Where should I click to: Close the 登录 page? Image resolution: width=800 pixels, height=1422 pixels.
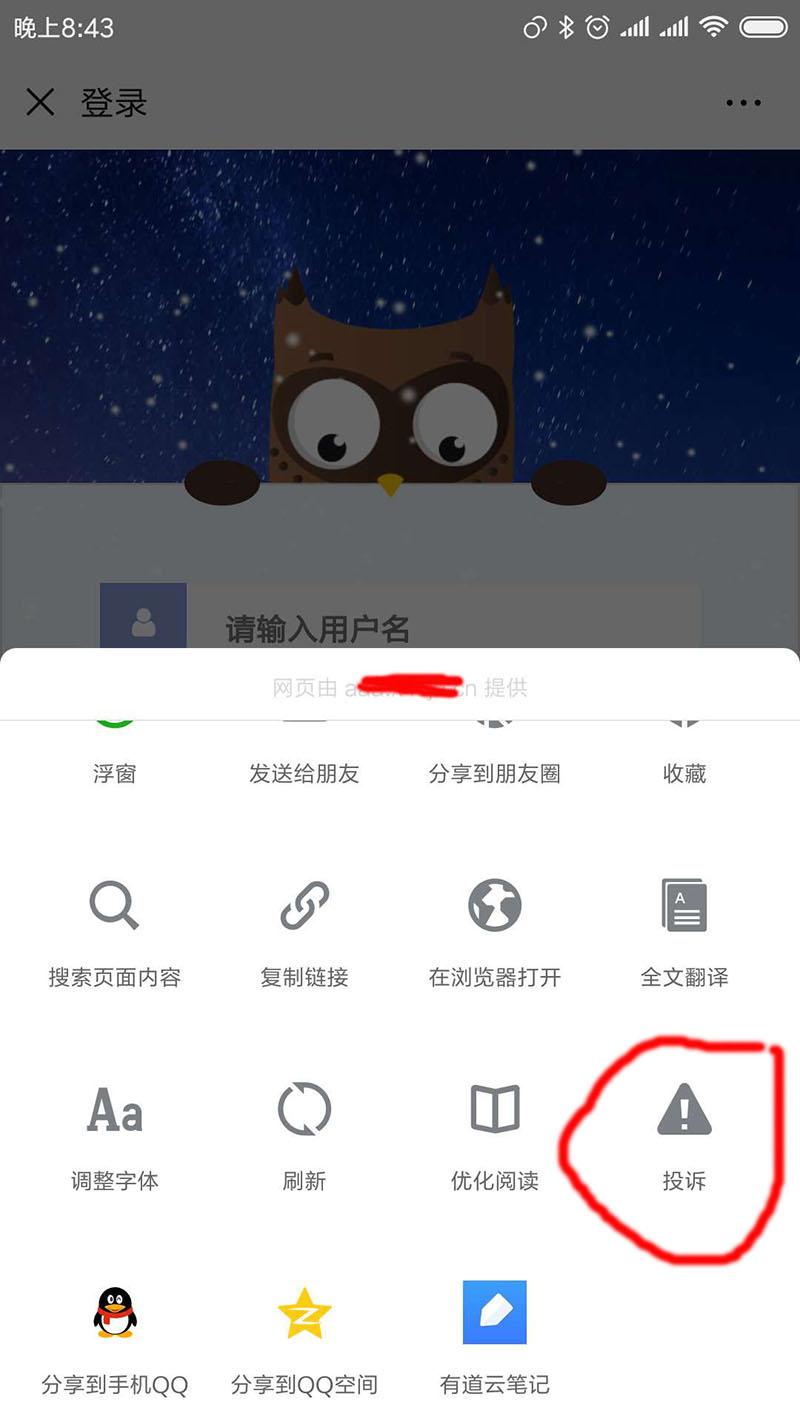coord(40,102)
